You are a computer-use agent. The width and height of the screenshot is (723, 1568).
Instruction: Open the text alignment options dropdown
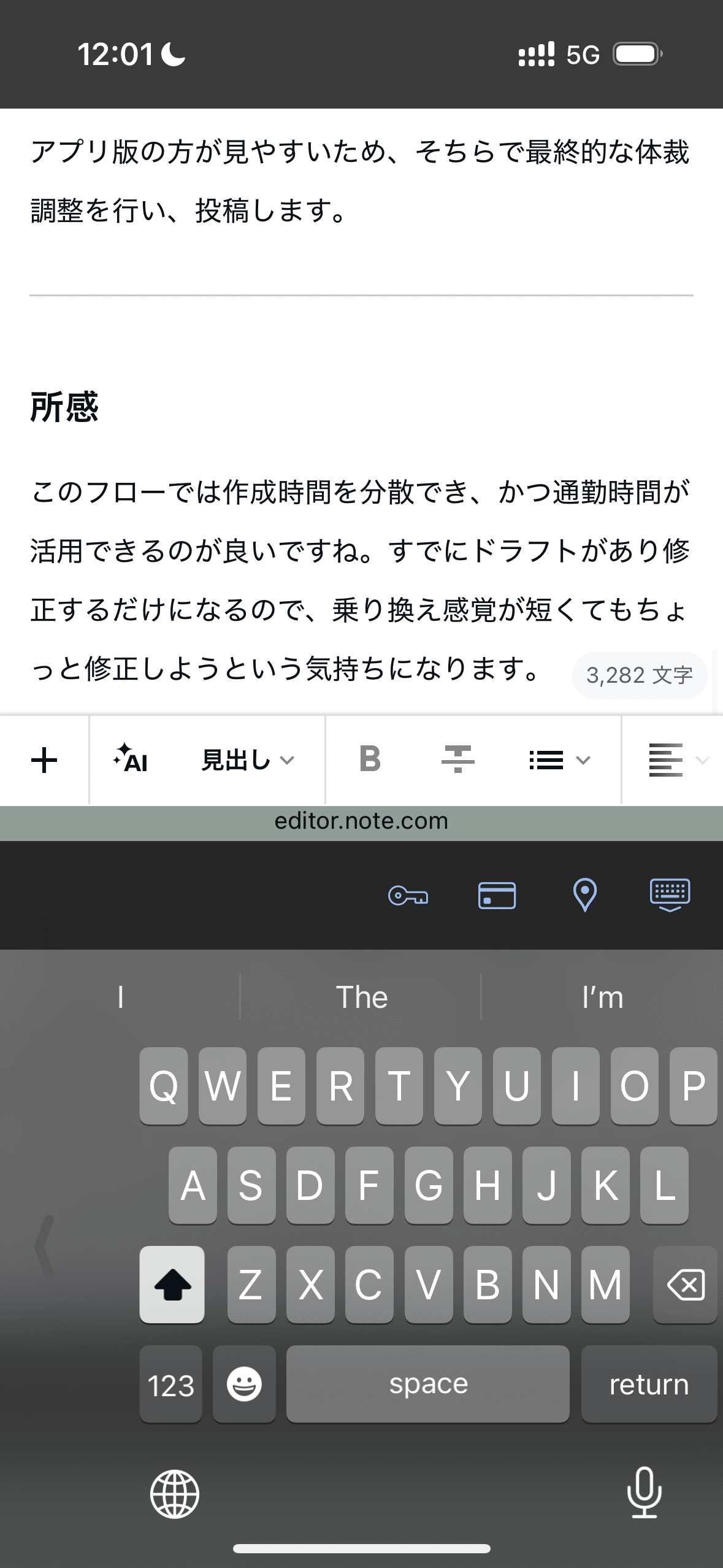(x=701, y=760)
